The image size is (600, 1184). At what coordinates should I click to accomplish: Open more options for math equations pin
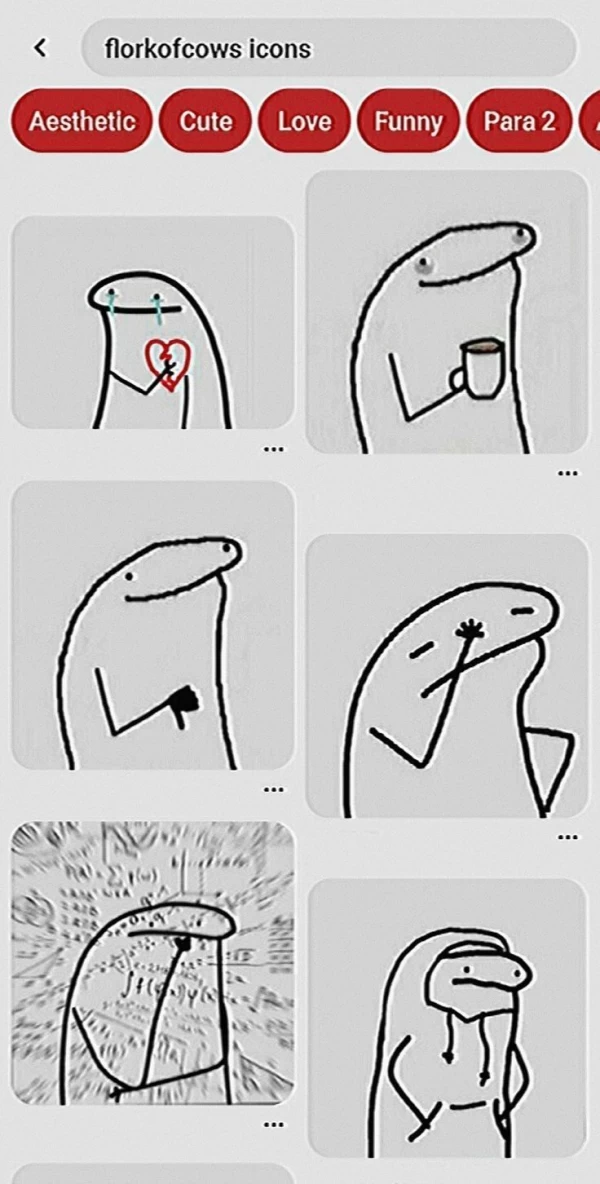[x=273, y=1124]
